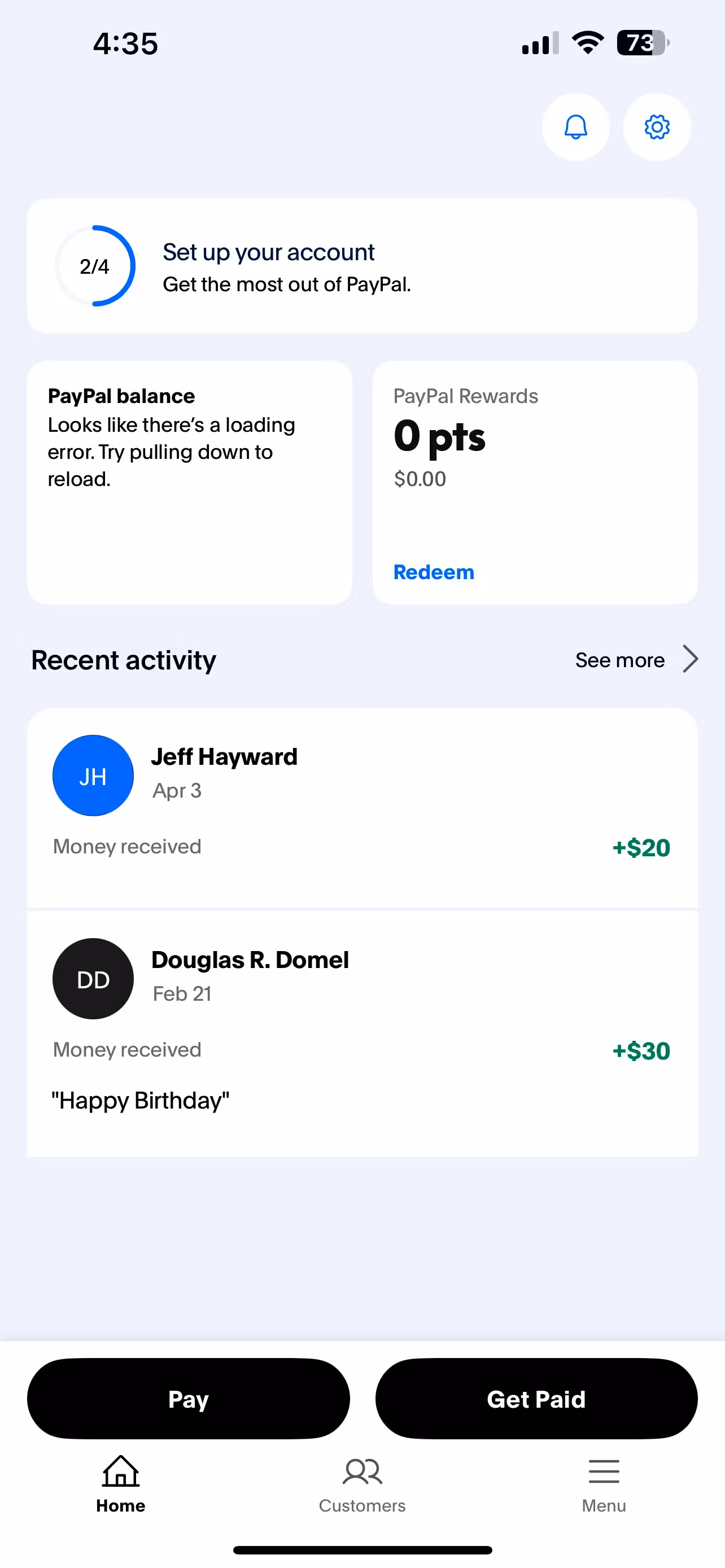Open Jeff Hayward's $20 transaction
725x1568 pixels.
click(x=362, y=807)
